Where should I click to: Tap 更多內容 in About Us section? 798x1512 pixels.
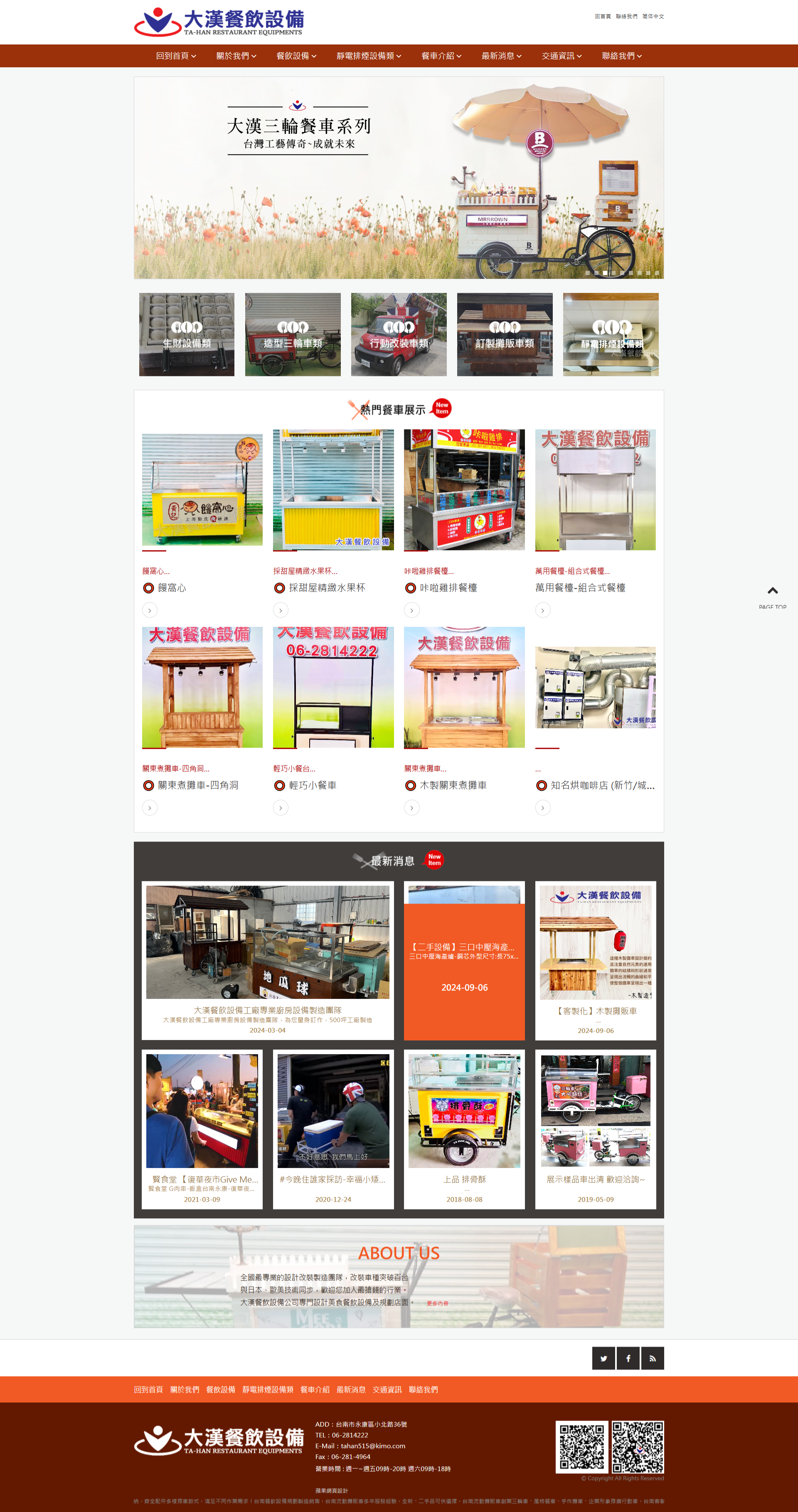tap(437, 1303)
